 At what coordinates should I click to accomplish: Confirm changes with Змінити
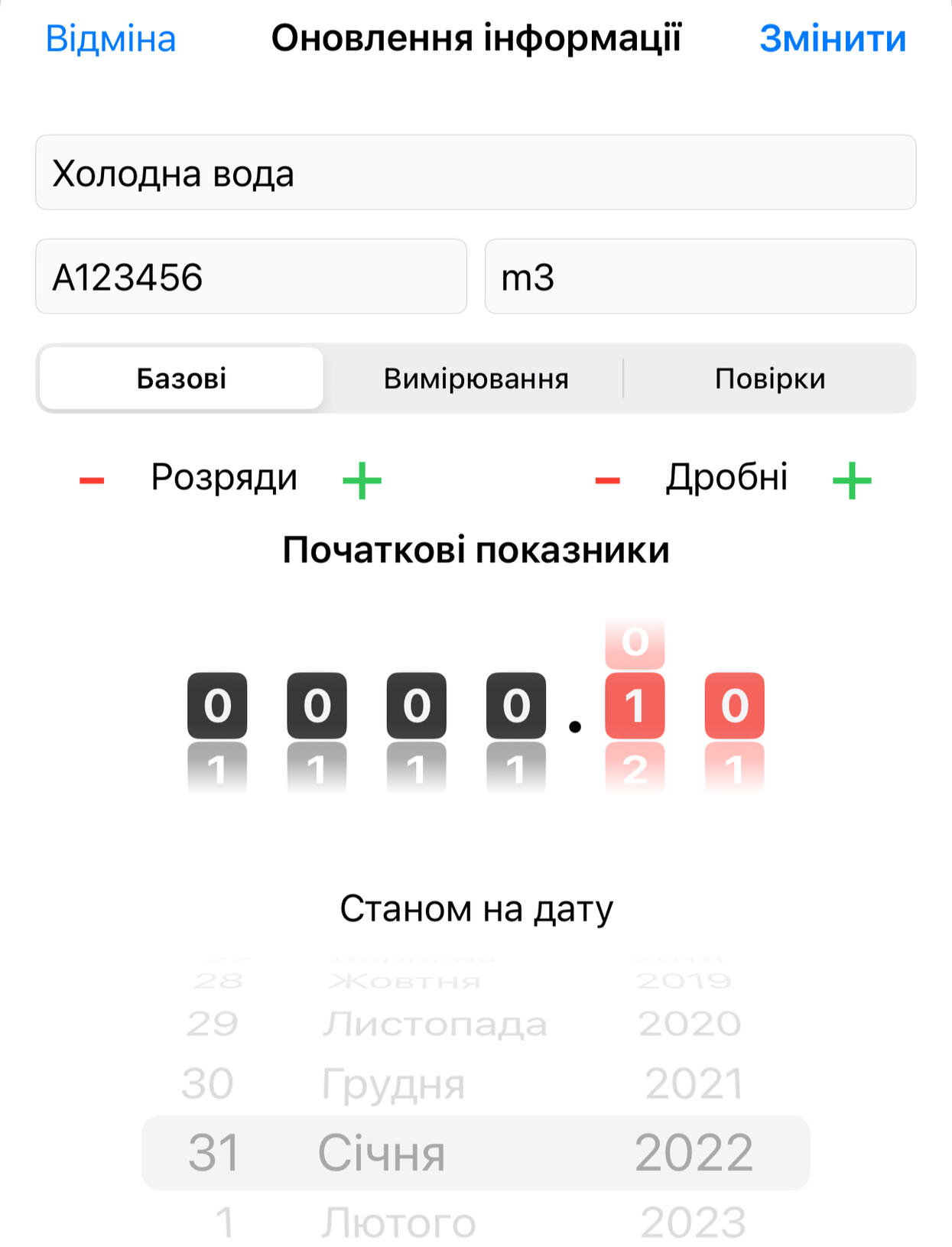click(x=832, y=39)
